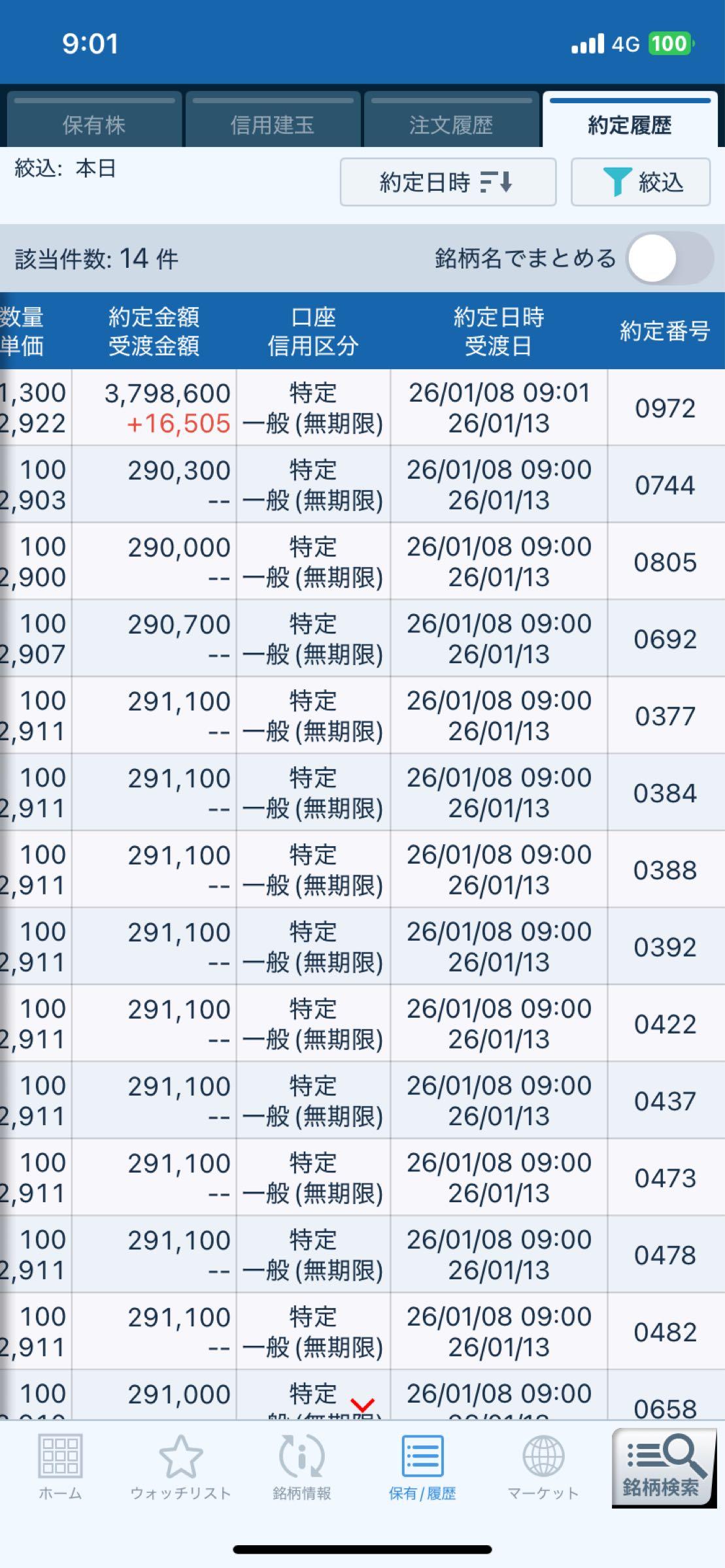Screen dimensions: 725x1568
Task: Open the execution row numbered 0377
Action: tap(362, 716)
